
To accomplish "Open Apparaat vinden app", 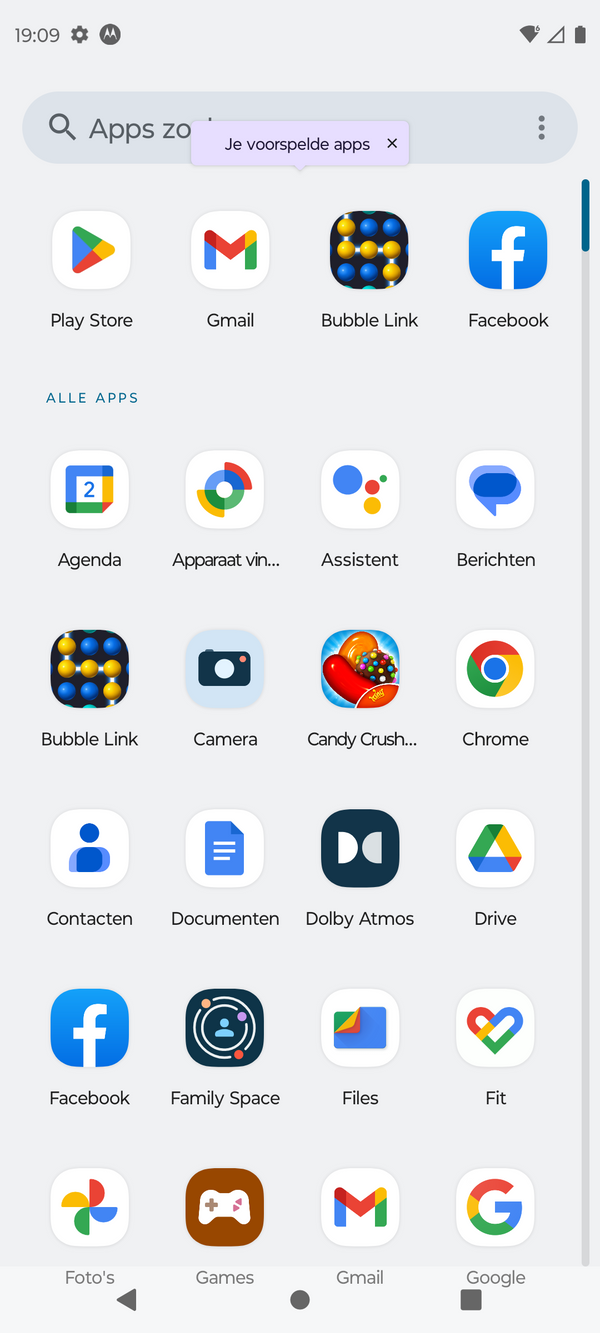I will click(225, 490).
